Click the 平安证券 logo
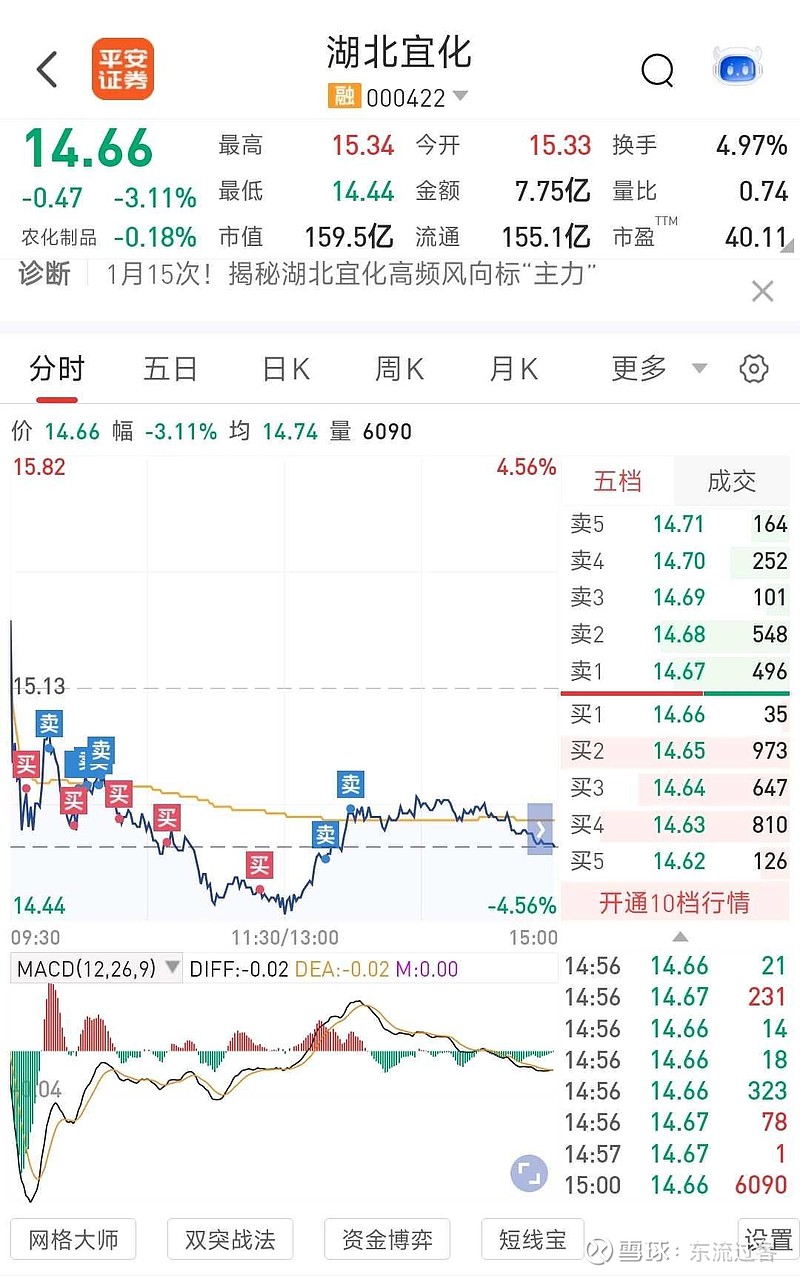800x1276 pixels. point(122,68)
